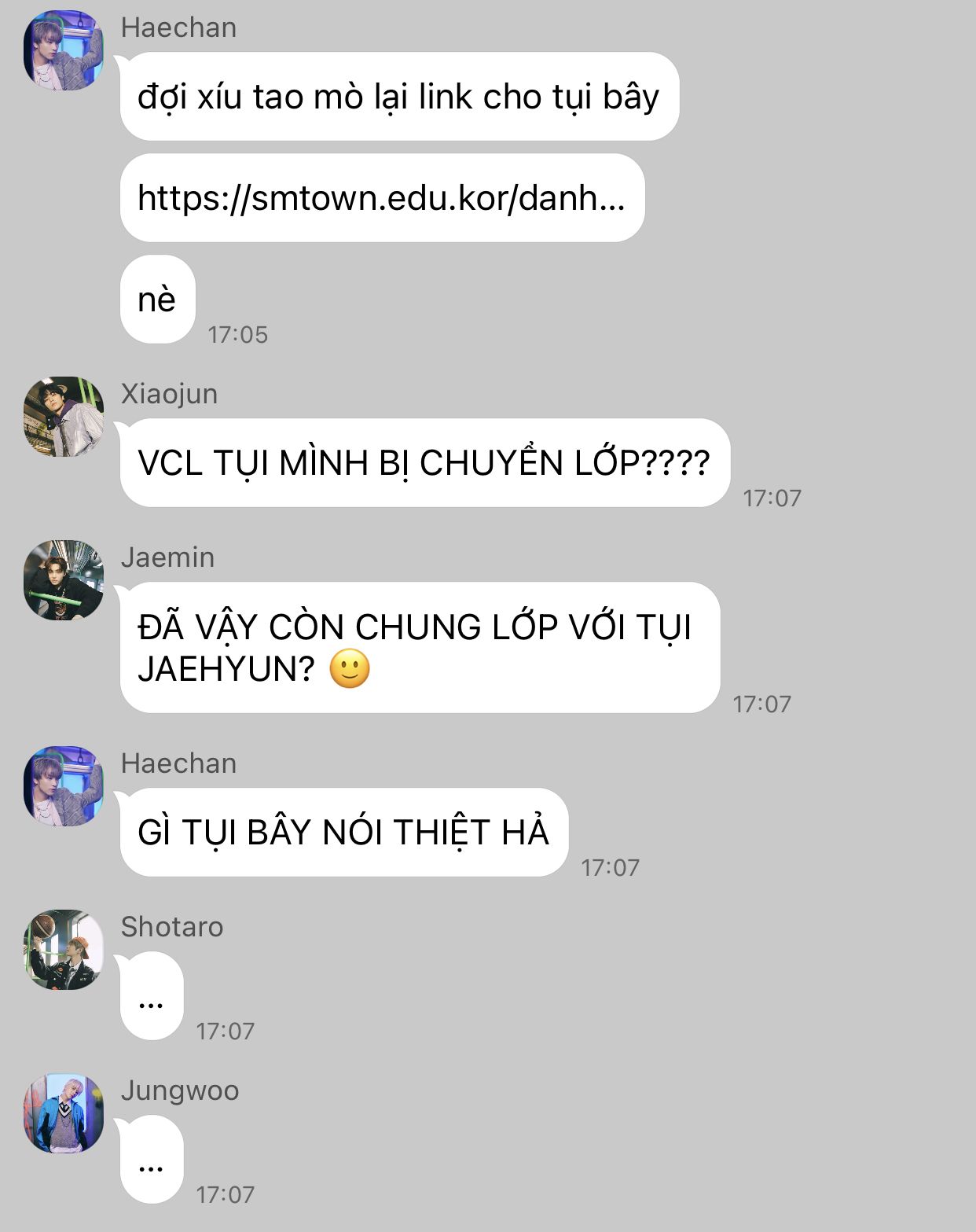Open Jaemin's profile picture
The height and width of the screenshot is (1232, 976).
tap(64, 580)
